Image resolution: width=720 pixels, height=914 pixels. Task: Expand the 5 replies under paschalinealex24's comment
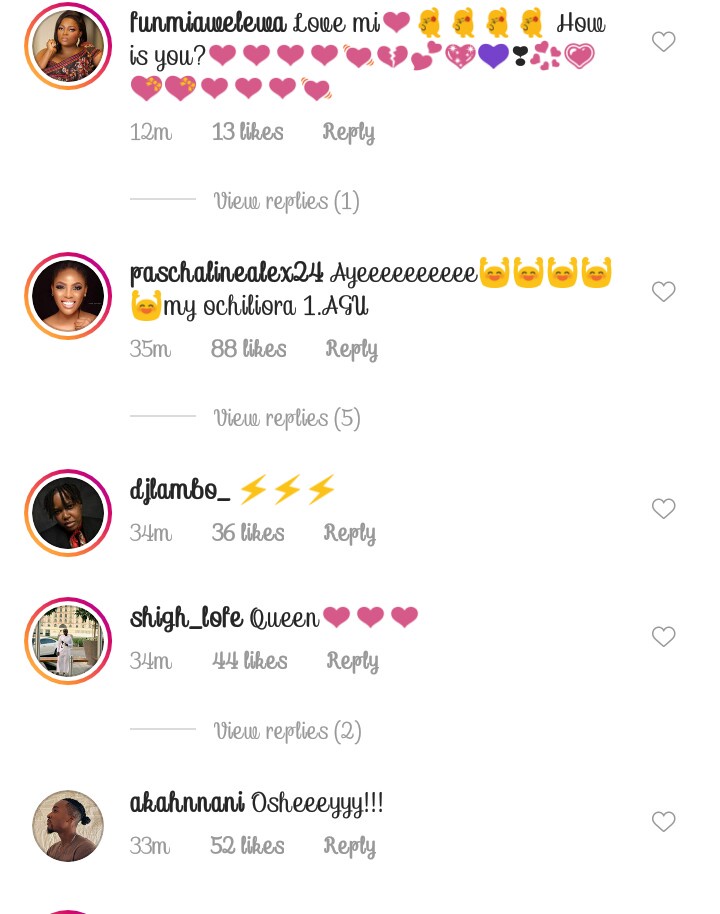(x=286, y=418)
